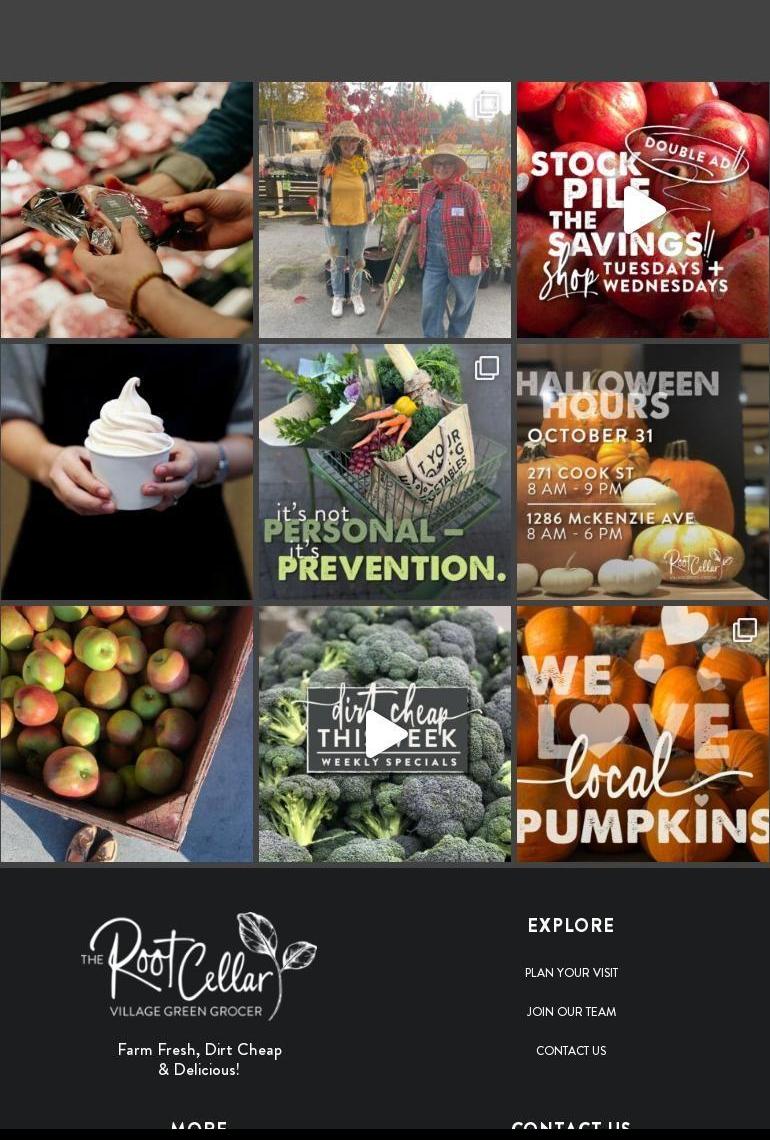The image size is (770, 1140).
Task: Play the Stock Pile the Savings video
Action: pyautogui.click(x=643, y=210)
